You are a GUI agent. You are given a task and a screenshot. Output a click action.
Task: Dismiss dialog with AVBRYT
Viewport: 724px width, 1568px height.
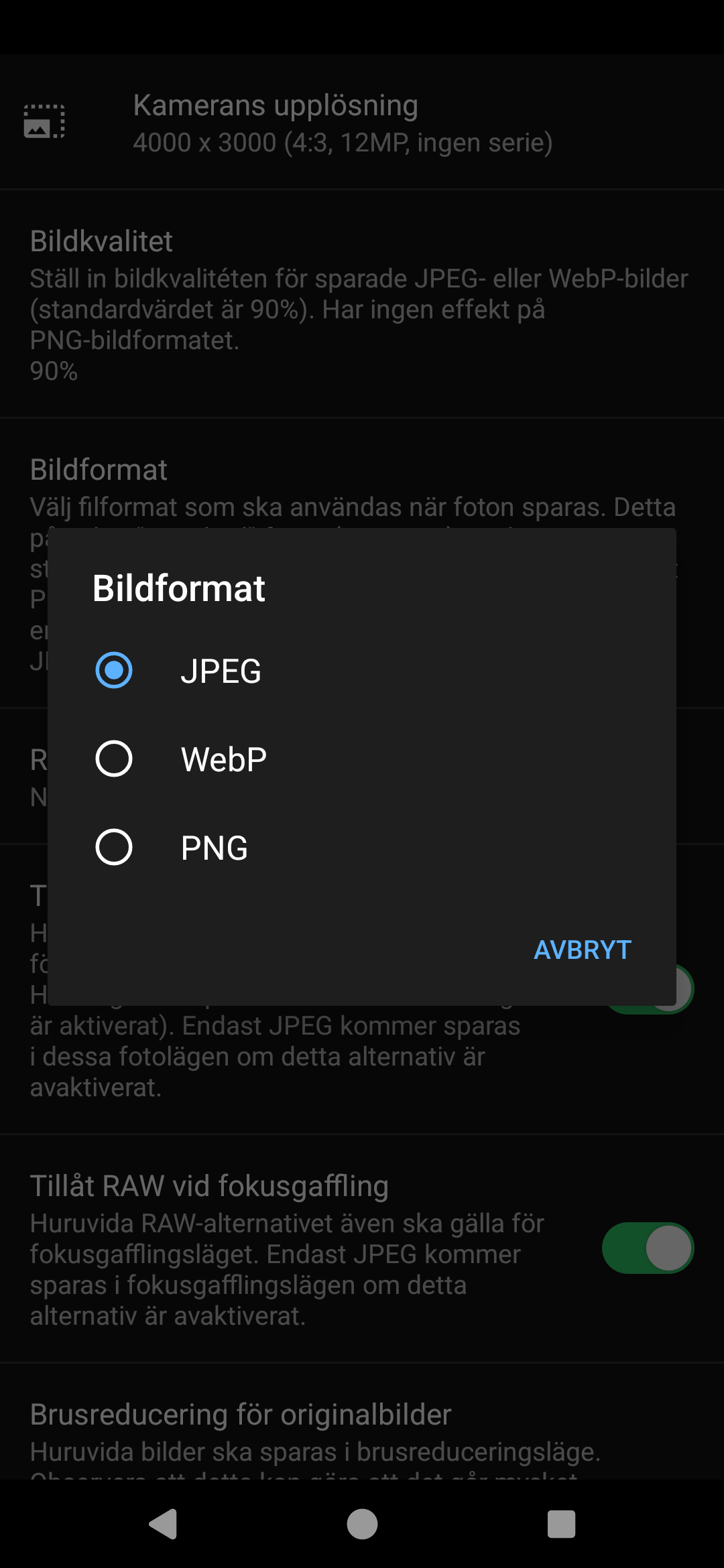[582, 950]
